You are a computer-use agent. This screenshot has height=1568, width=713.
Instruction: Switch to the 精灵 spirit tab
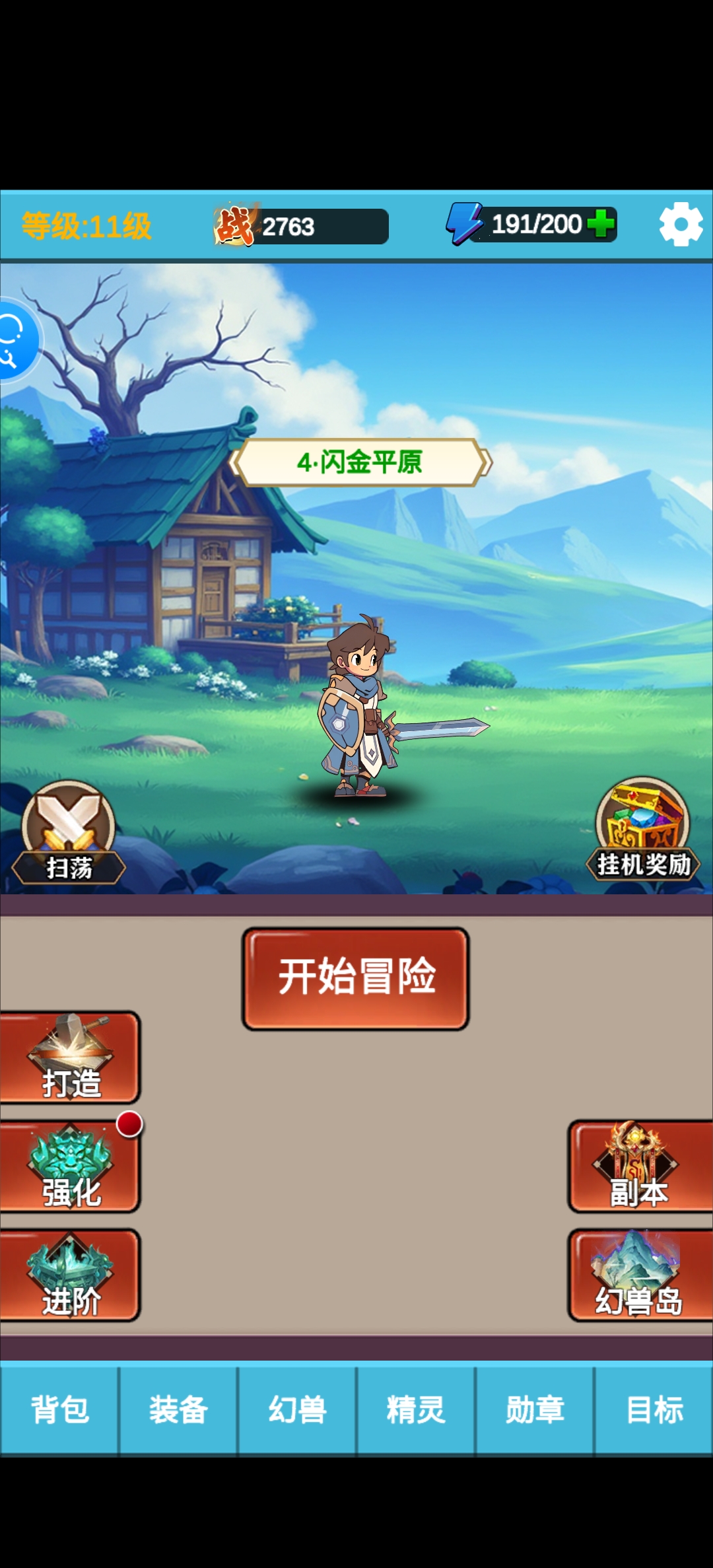416,1409
